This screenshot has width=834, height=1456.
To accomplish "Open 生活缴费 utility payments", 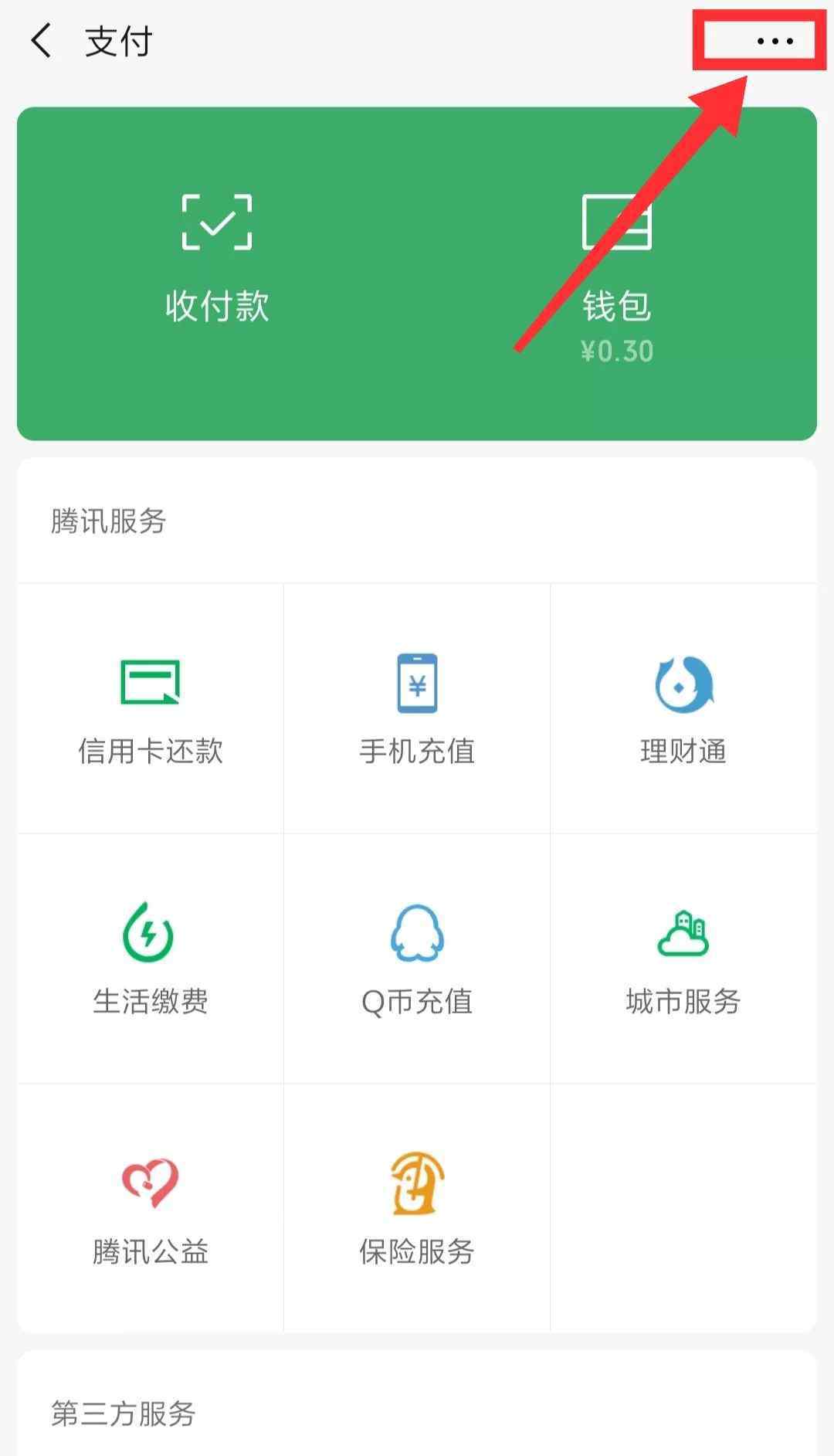I will click(x=151, y=959).
